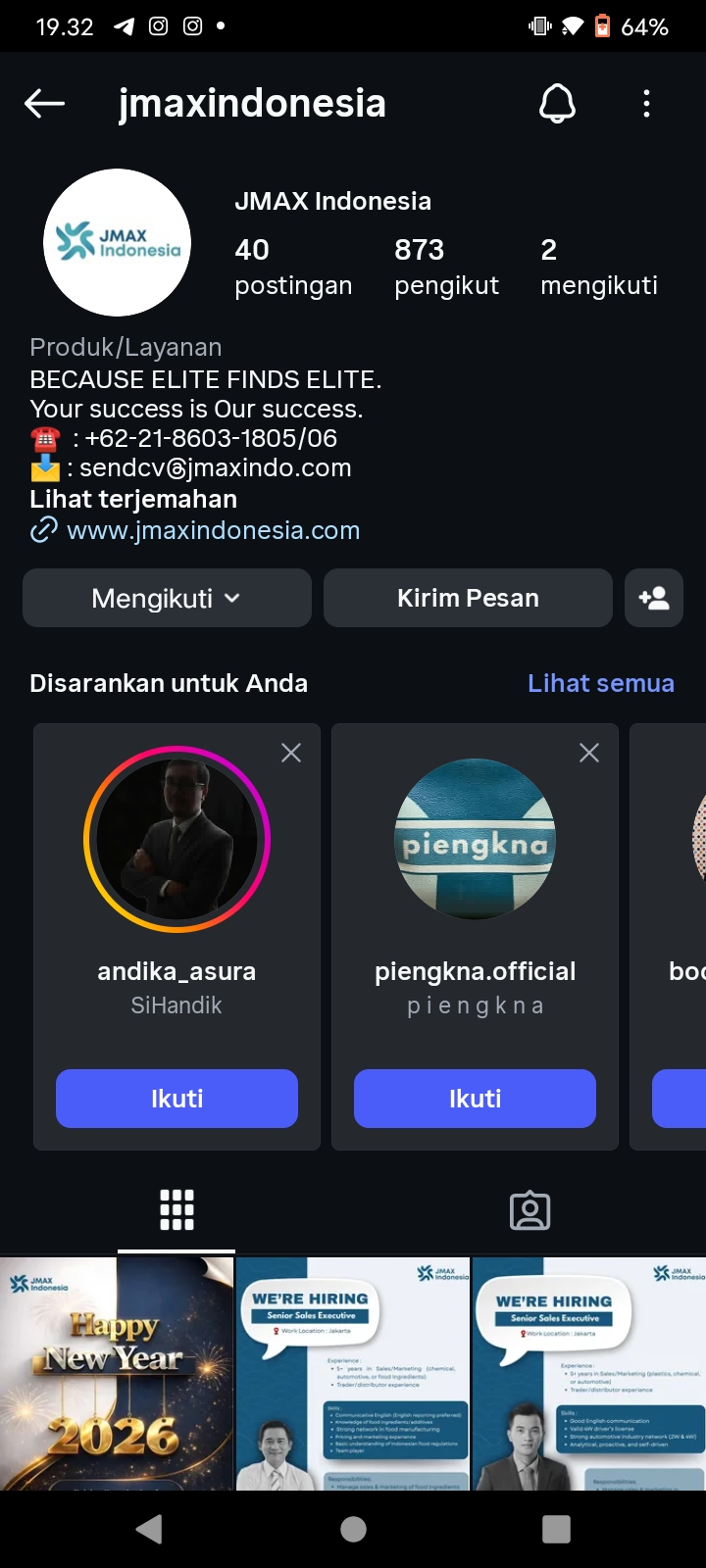Dismiss the andika_asura suggestion card
The width and height of the screenshot is (706, 1568).
click(291, 753)
